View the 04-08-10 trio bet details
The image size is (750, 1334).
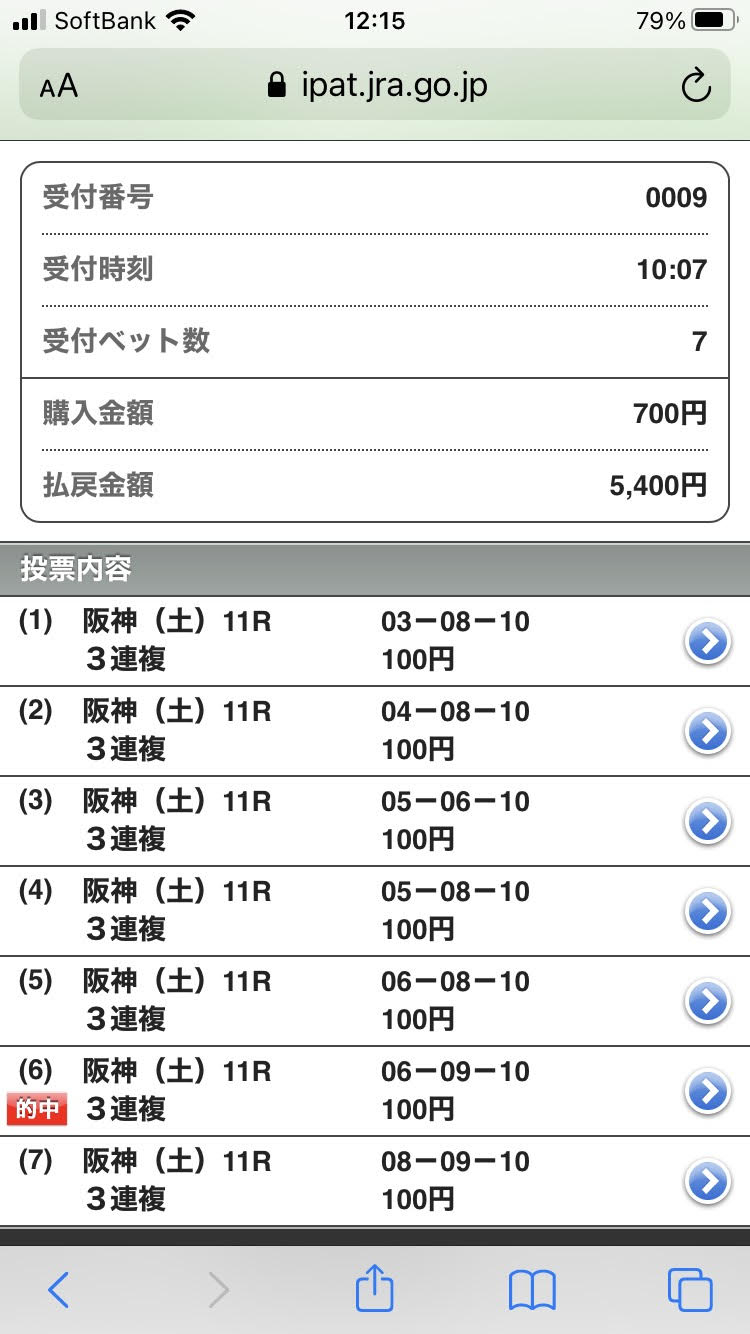click(x=707, y=732)
